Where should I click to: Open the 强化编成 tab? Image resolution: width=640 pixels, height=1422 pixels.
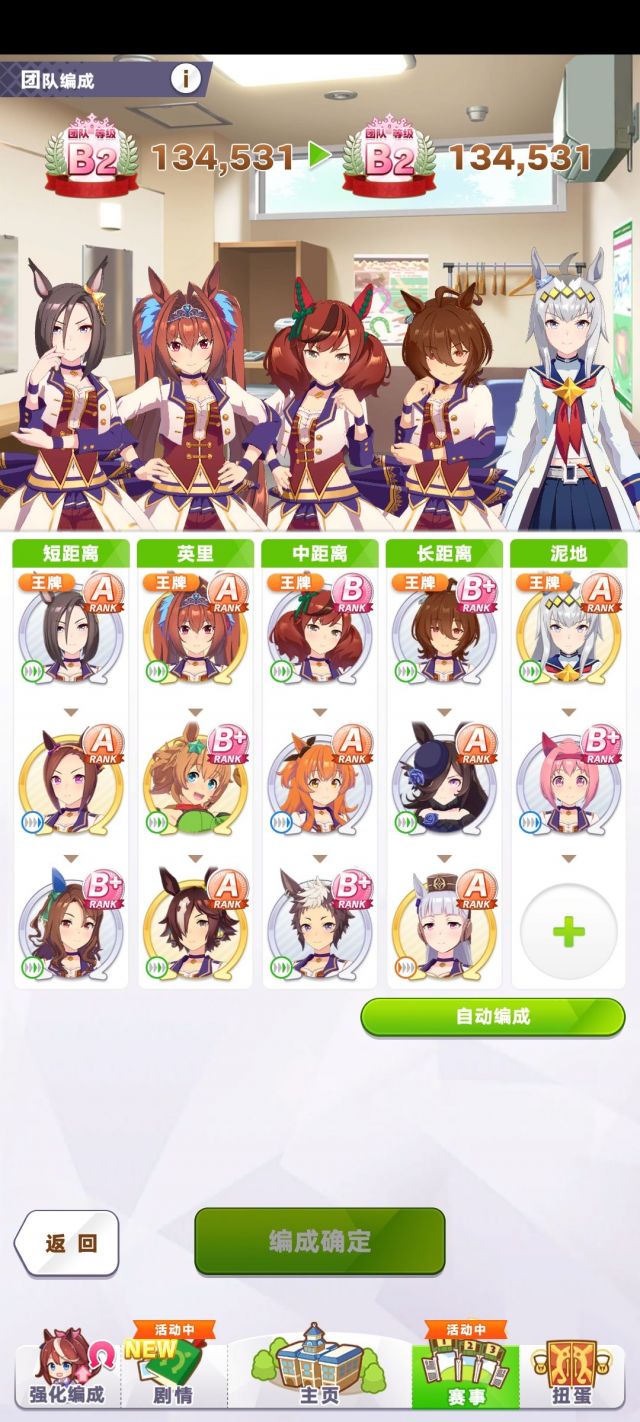(x=66, y=1369)
